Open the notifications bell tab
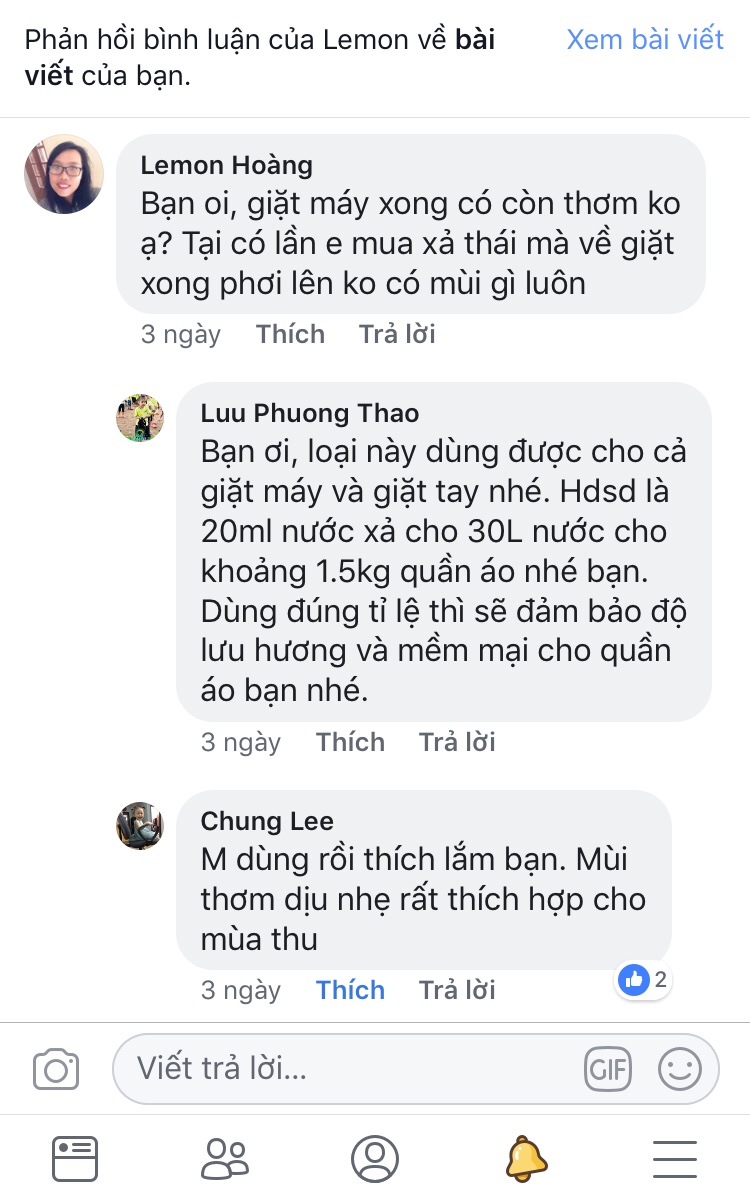The height and width of the screenshot is (1203, 750). click(525, 1159)
